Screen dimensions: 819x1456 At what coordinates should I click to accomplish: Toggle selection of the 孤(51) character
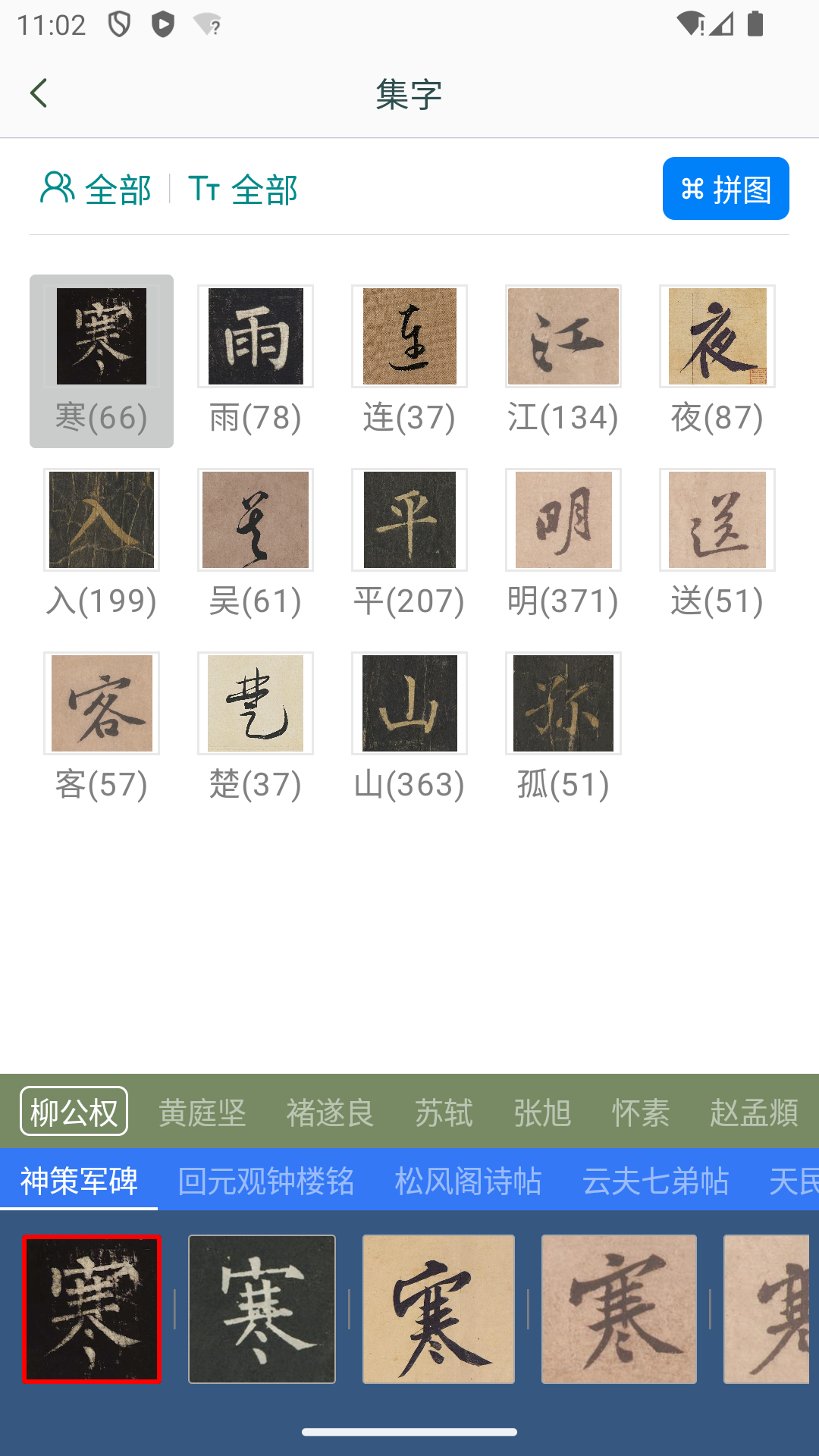[563, 703]
